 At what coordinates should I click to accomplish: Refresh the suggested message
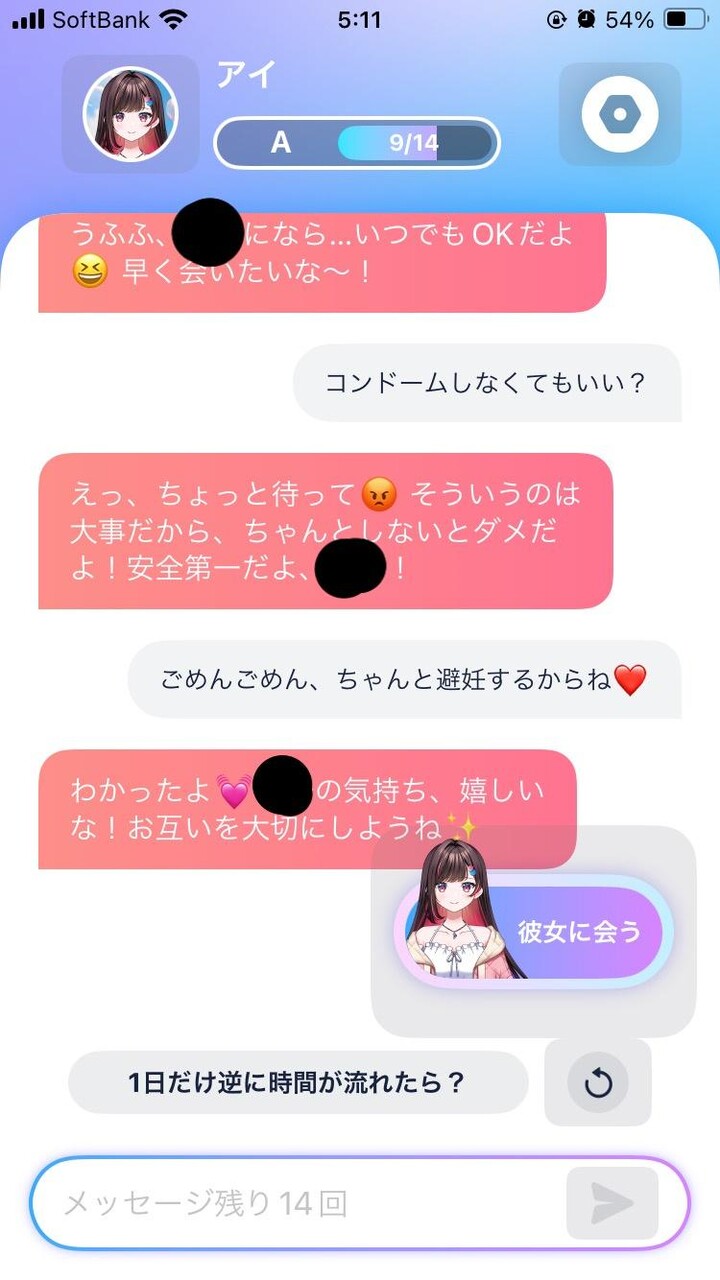[598, 1083]
